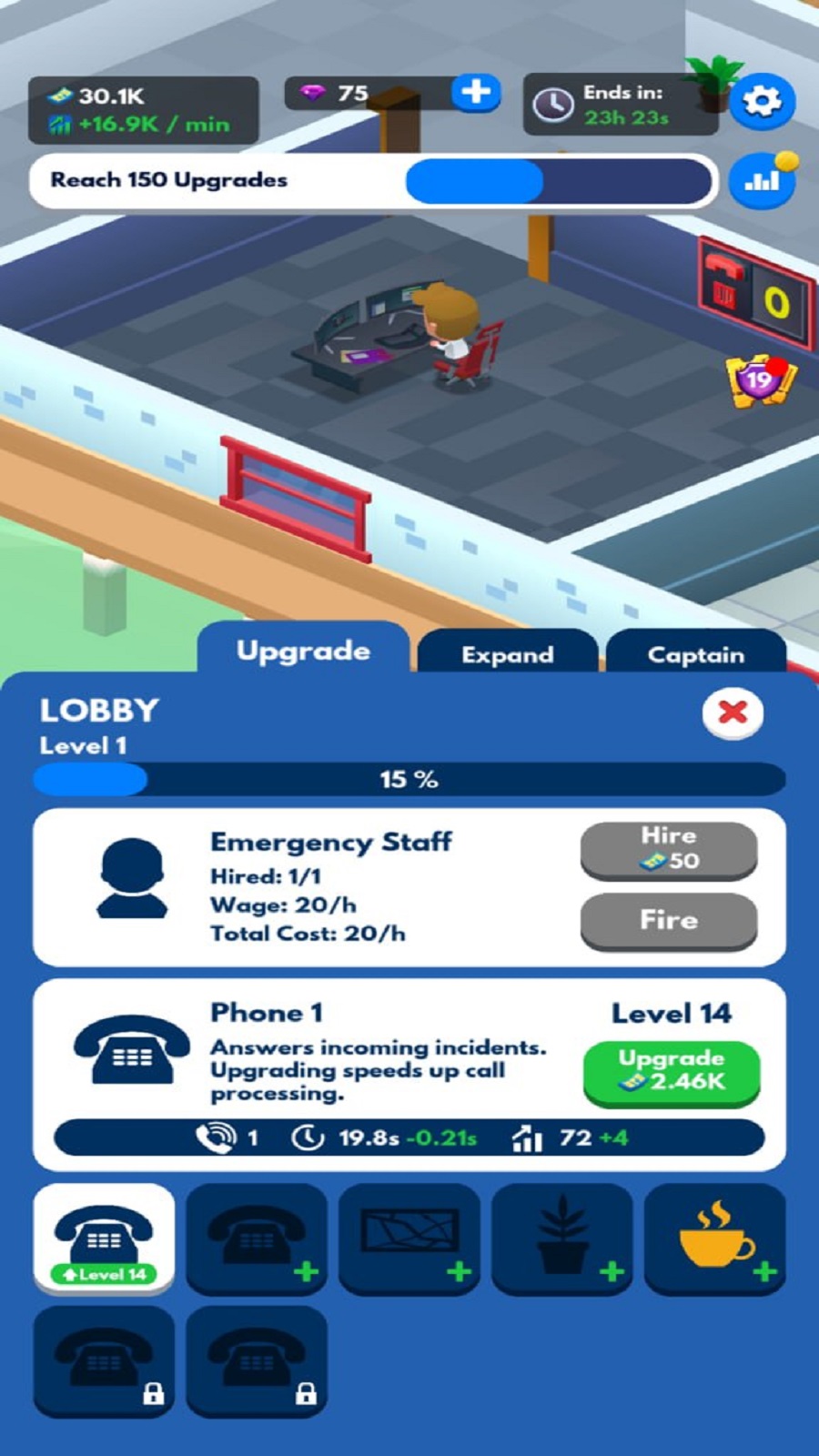Switch to the Captain tab

(x=695, y=653)
